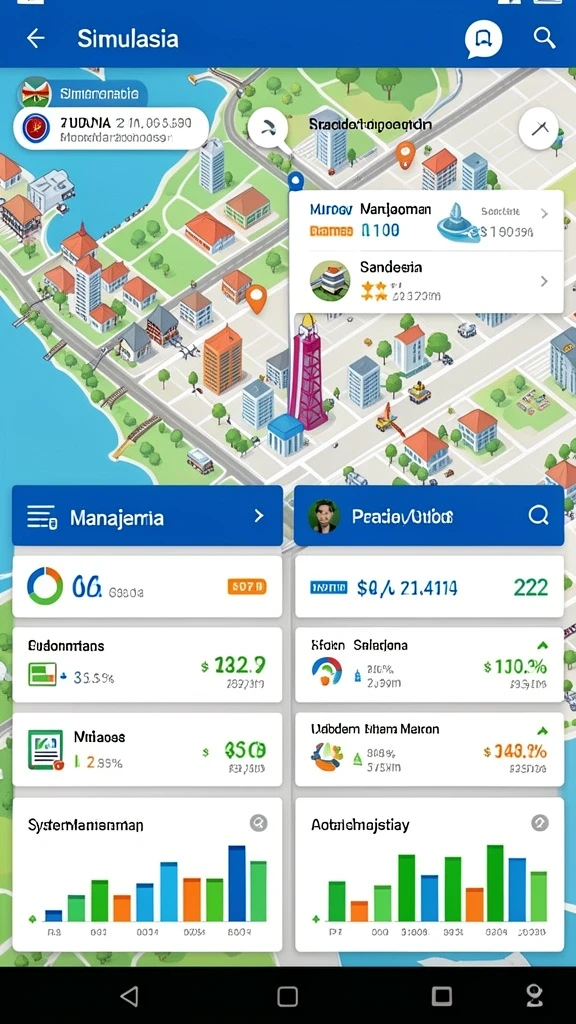Tap the info icon on Aotarichmajstiay chart
576x1024 pixels.
(540, 823)
